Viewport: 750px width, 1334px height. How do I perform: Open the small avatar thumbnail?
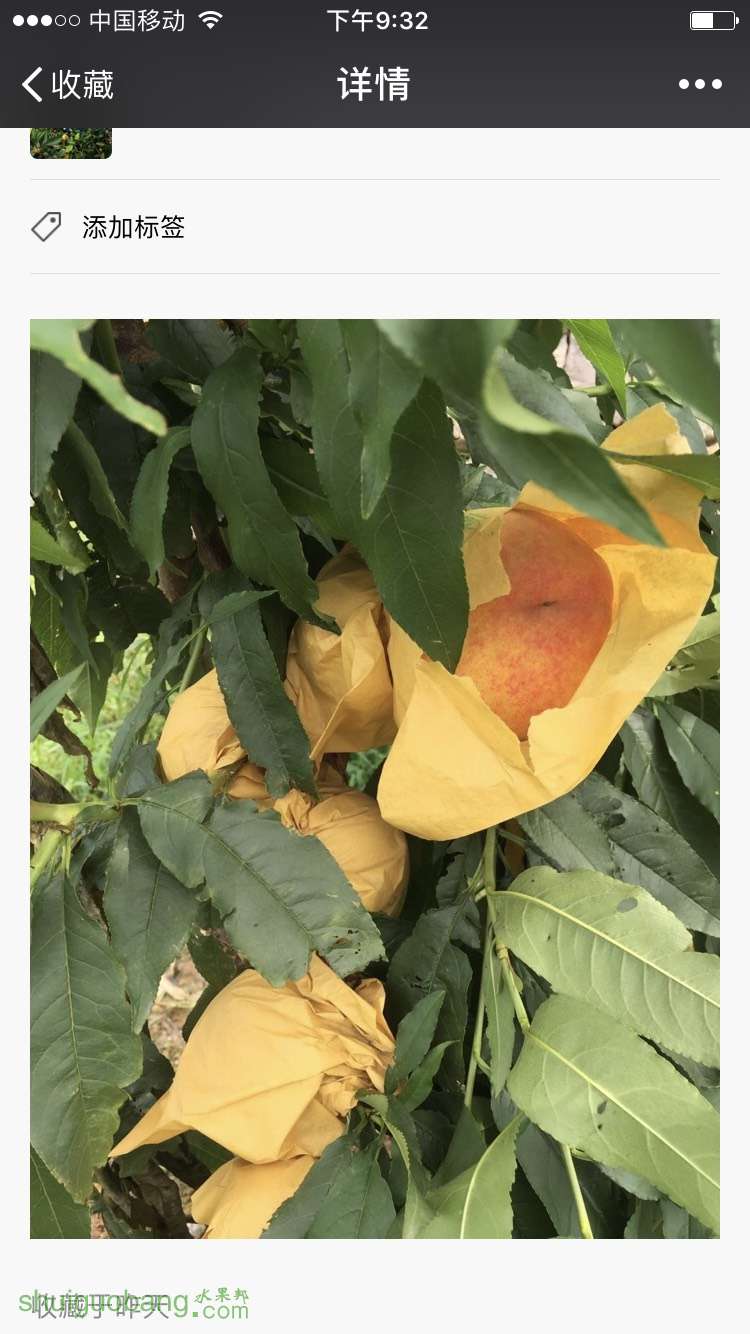[x=71, y=143]
